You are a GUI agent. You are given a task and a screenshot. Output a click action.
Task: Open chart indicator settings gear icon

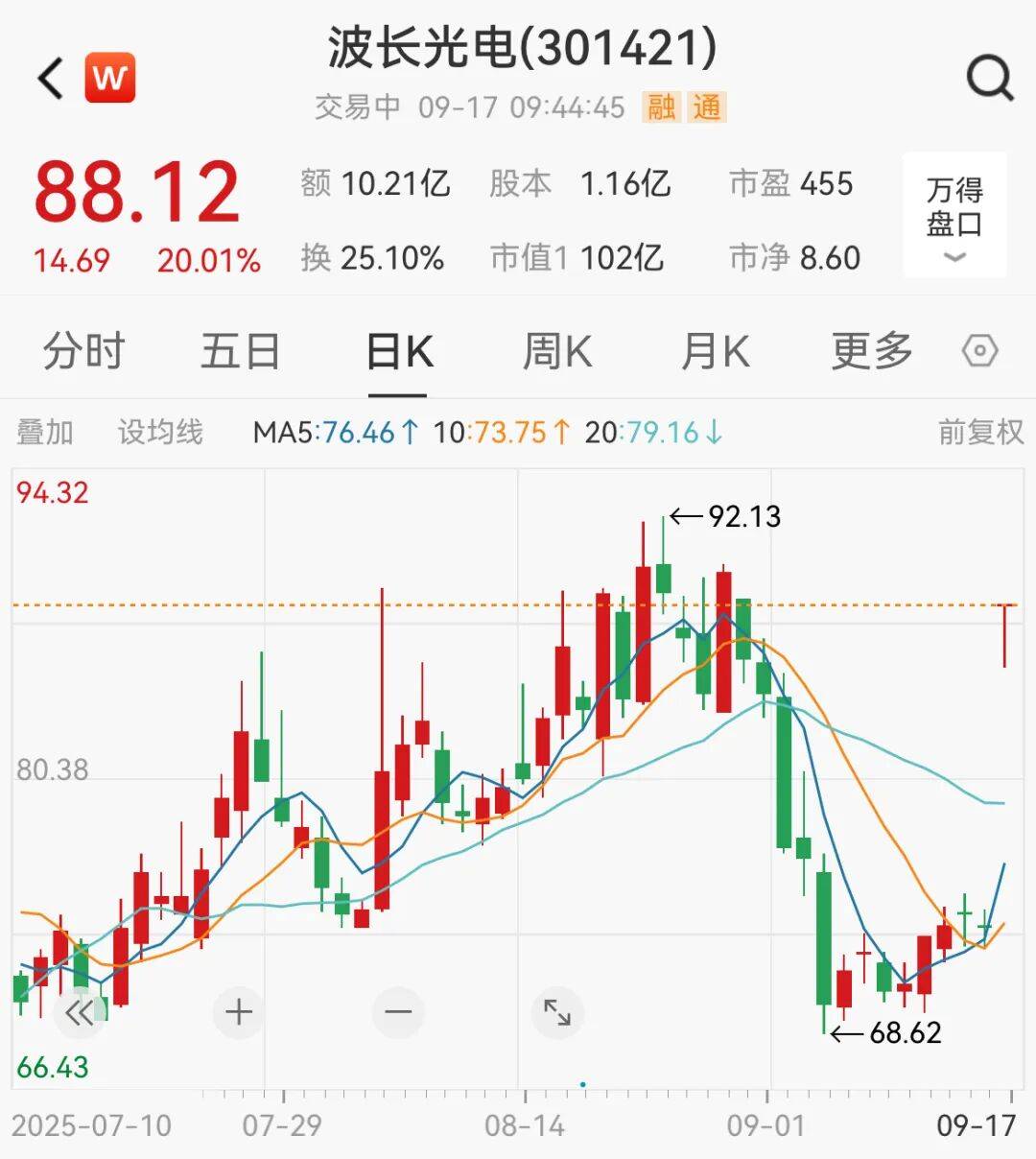click(x=978, y=352)
